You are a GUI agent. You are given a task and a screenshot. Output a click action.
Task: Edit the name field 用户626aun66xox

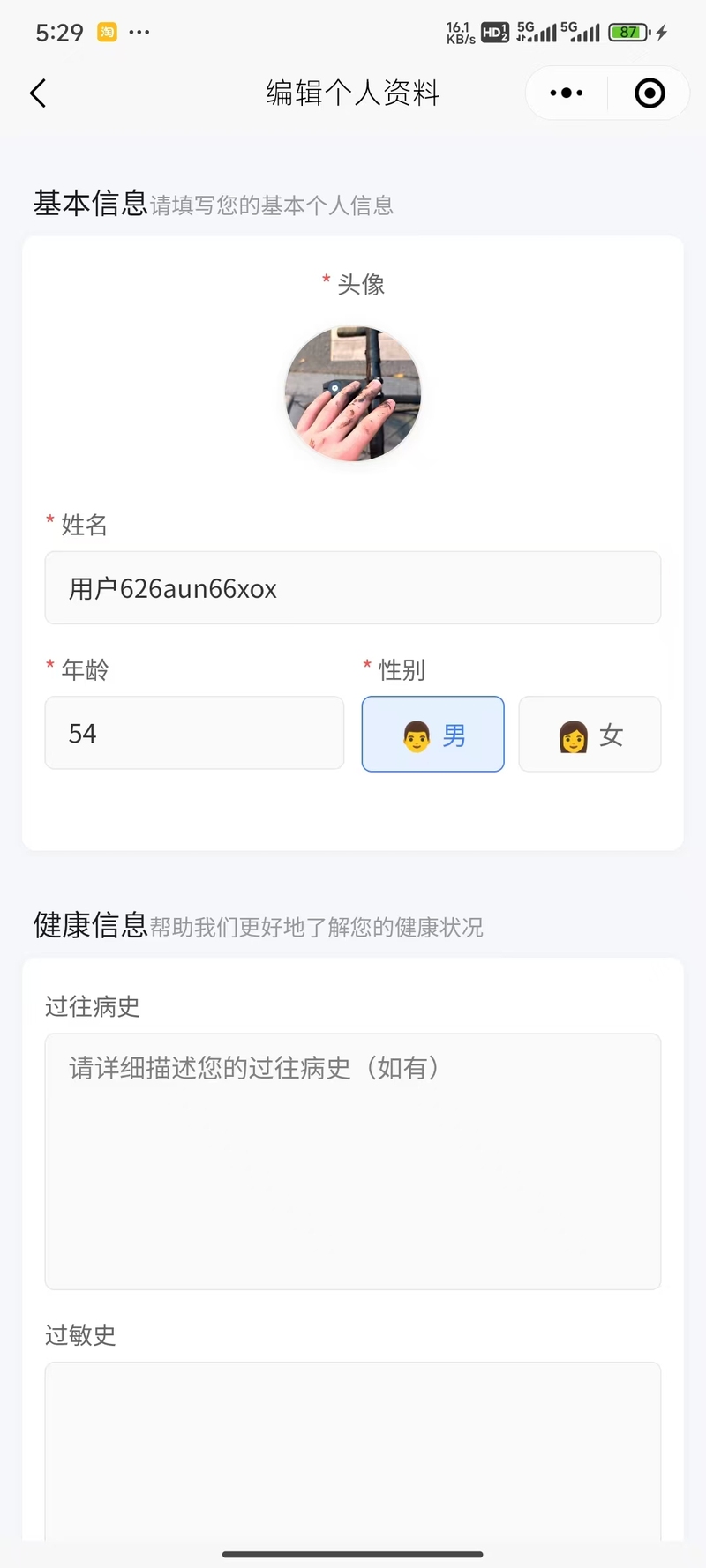coord(353,588)
